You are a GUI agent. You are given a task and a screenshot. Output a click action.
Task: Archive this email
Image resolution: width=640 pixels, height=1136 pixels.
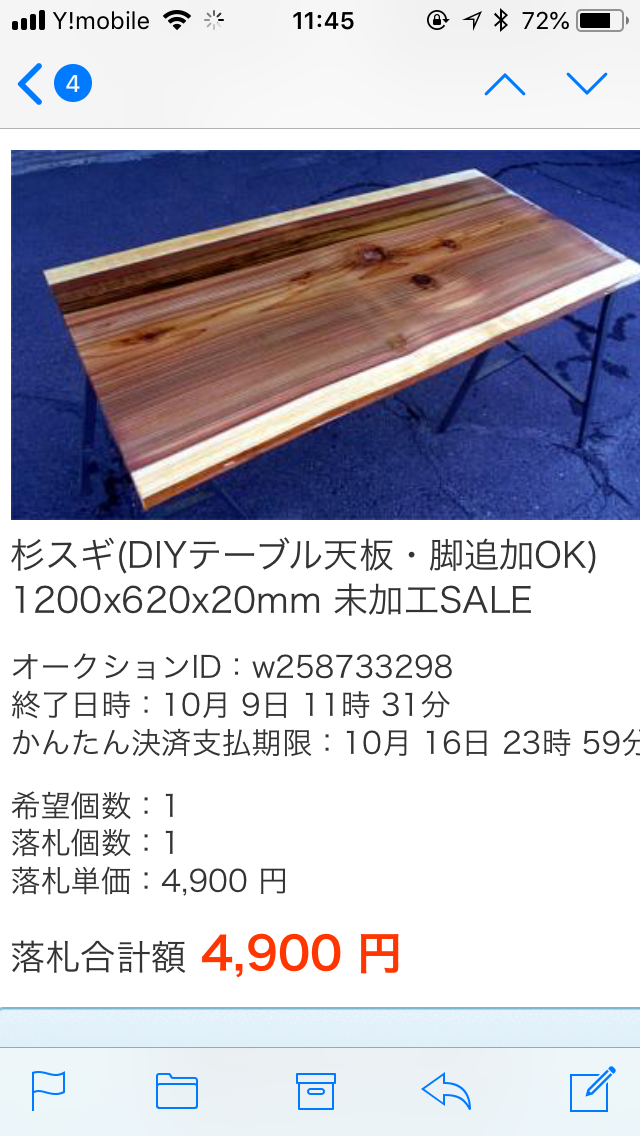pyautogui.click(x=315, y=1090)
